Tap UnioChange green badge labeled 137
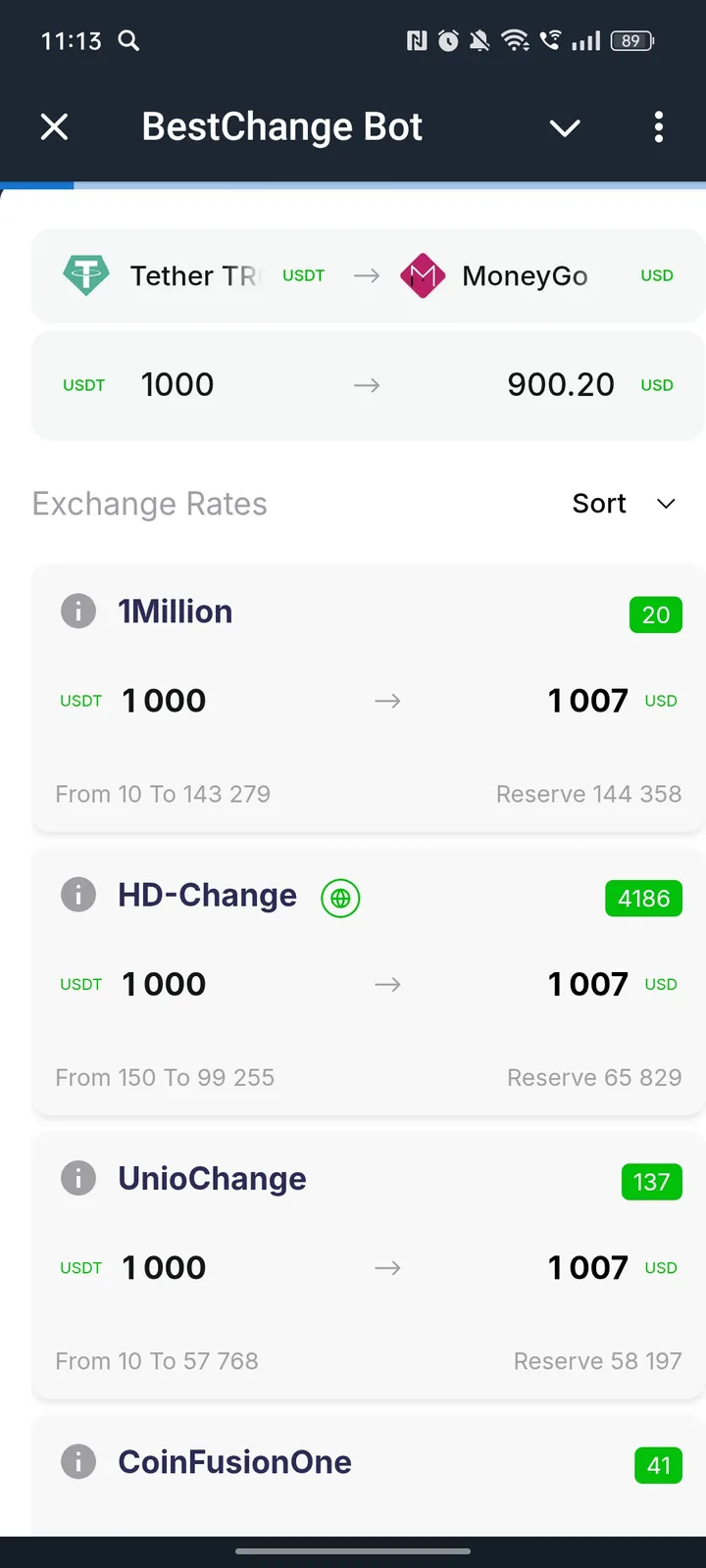Image resolution: width=706 pixels, height=1568 pixels. 651,1182
